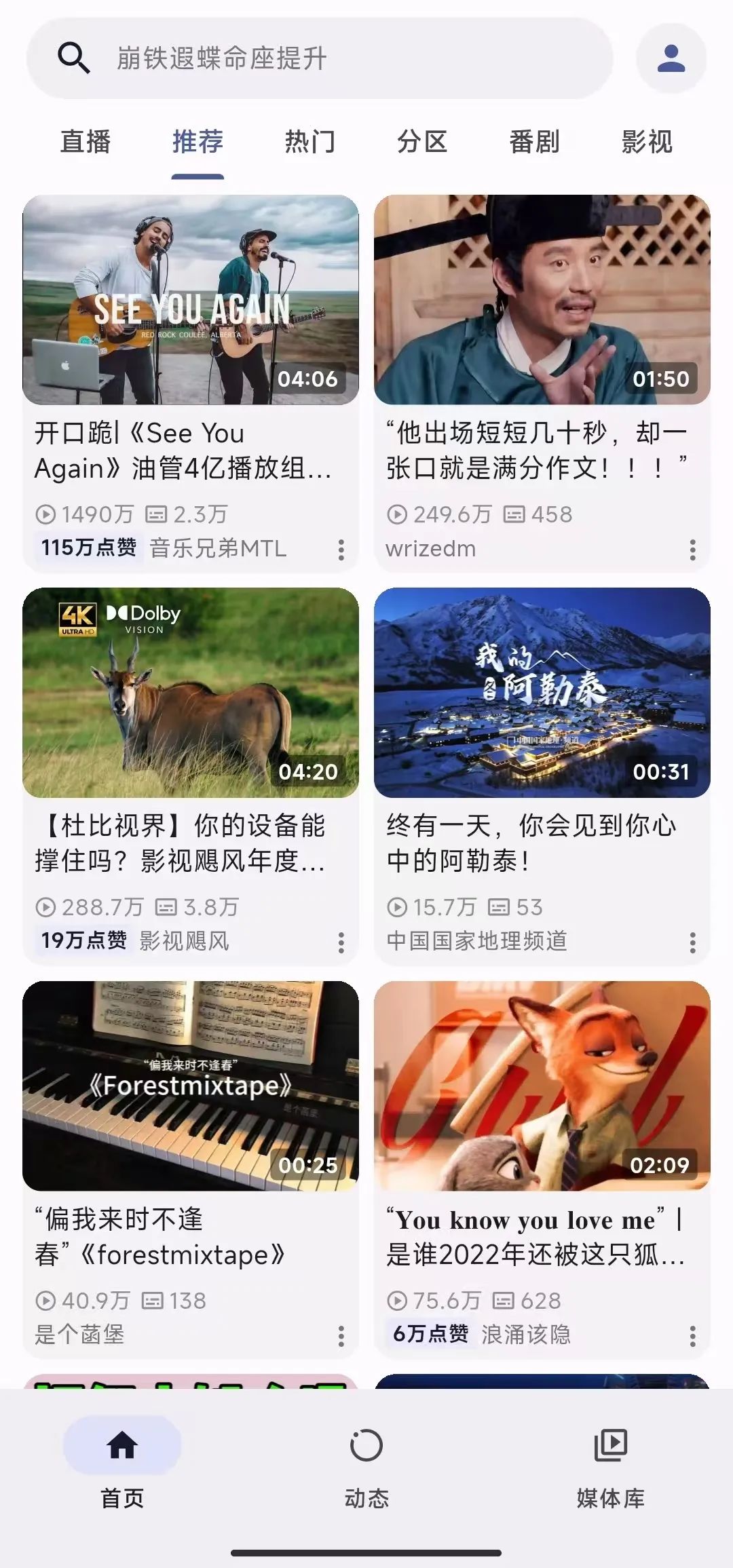
Task: Open the 媒体库 media library icon
Action: coord(609,1445)
